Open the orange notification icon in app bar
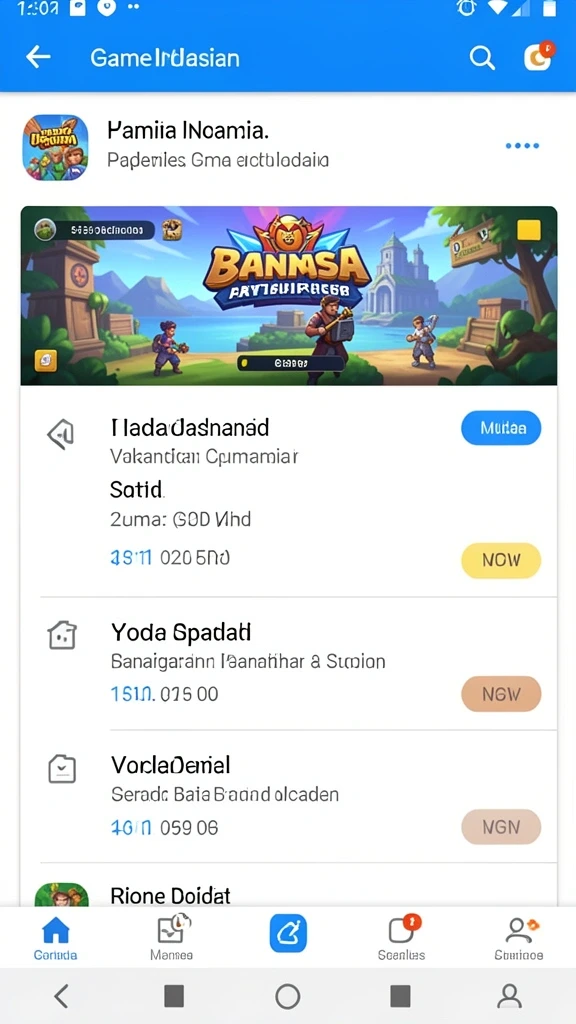The width and height of the screenshot is (576, 1024). coord(539,56)
